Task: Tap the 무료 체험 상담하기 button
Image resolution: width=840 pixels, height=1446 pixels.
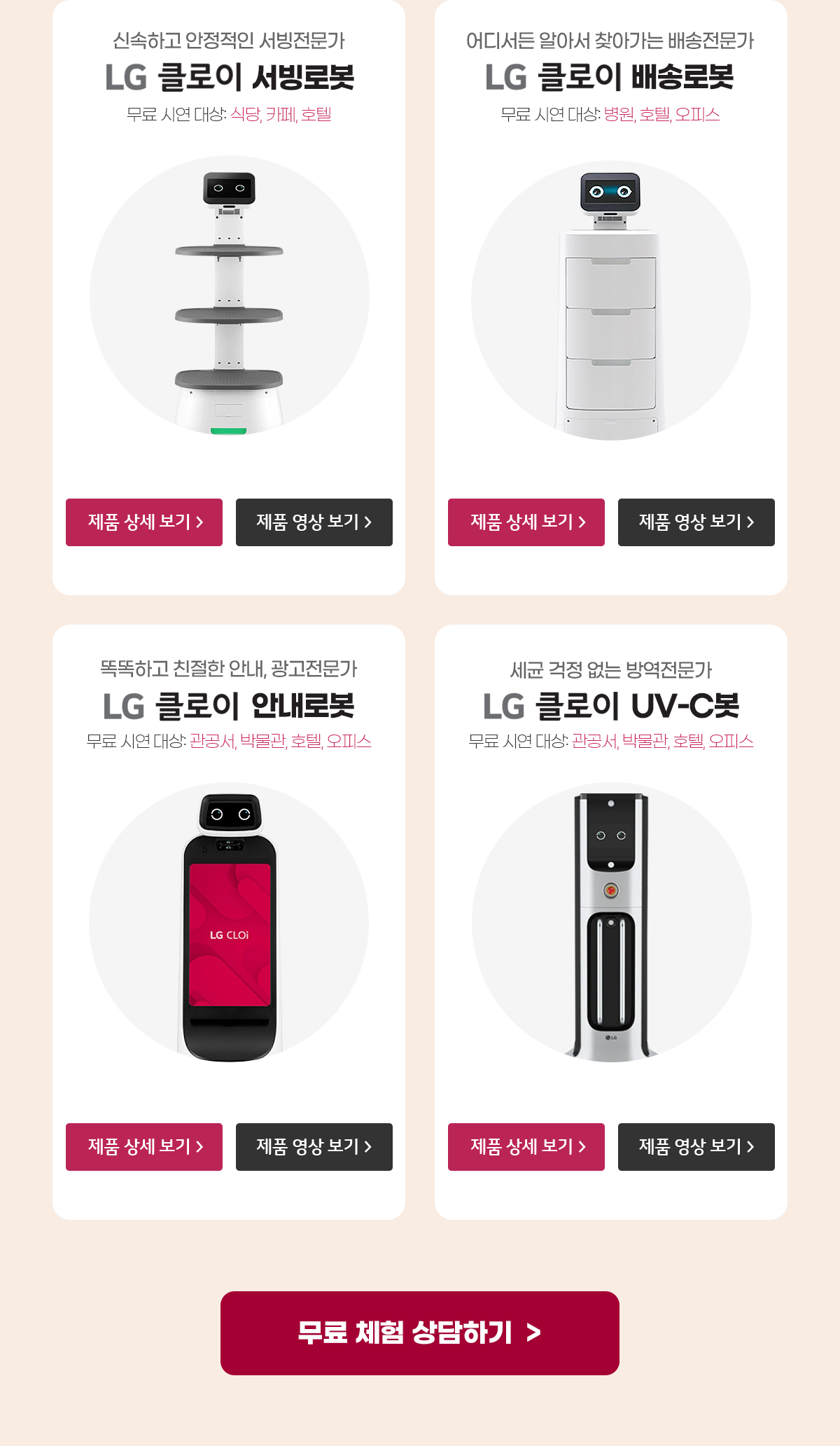Action: (x=420, y=1333)
